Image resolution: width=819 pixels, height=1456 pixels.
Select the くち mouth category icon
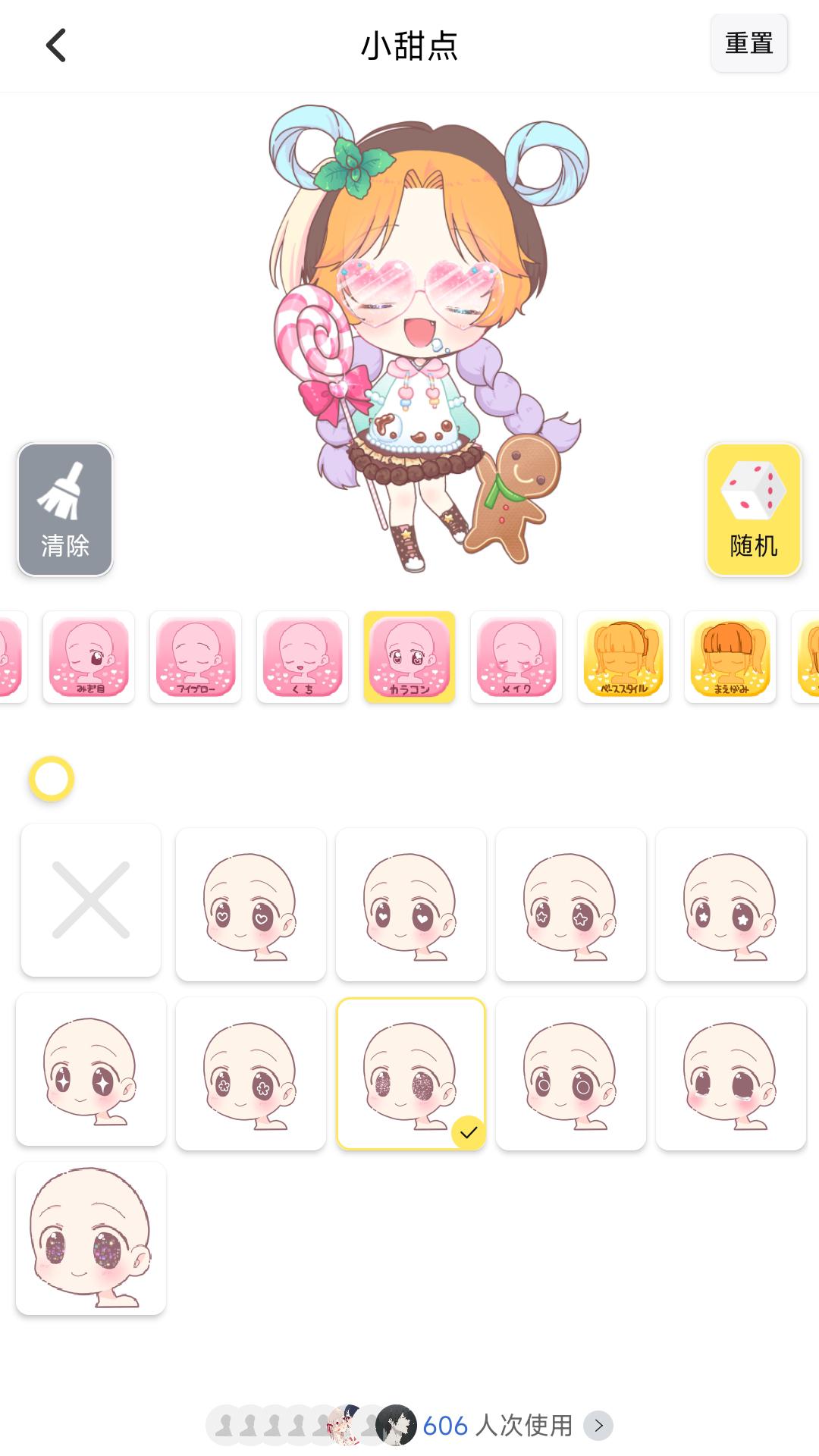click(x=303, y=657)
